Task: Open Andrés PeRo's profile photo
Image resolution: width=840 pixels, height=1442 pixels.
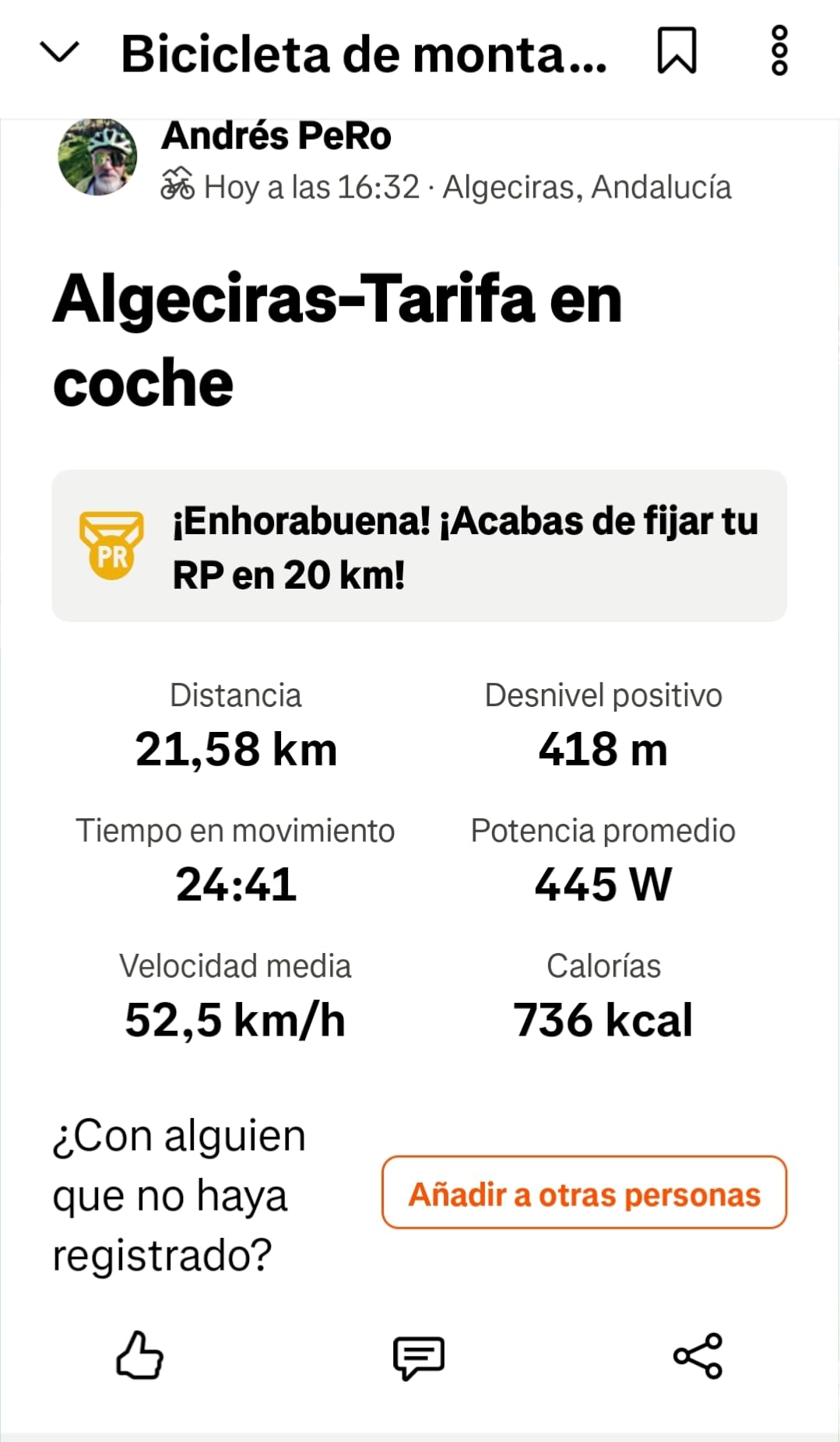Action: click(99, 160)
